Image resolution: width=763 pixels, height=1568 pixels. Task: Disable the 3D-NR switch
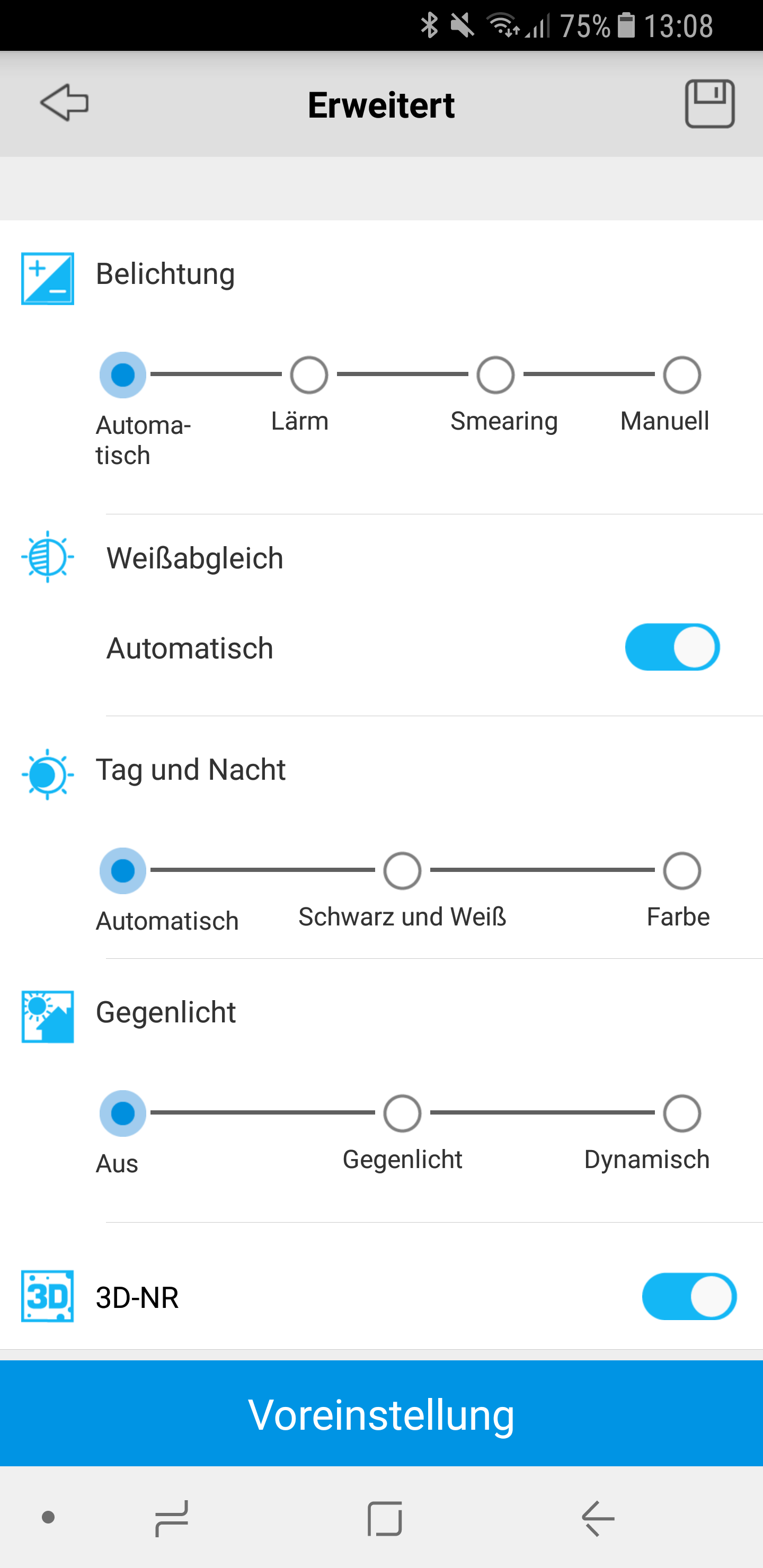(689, 1297)
